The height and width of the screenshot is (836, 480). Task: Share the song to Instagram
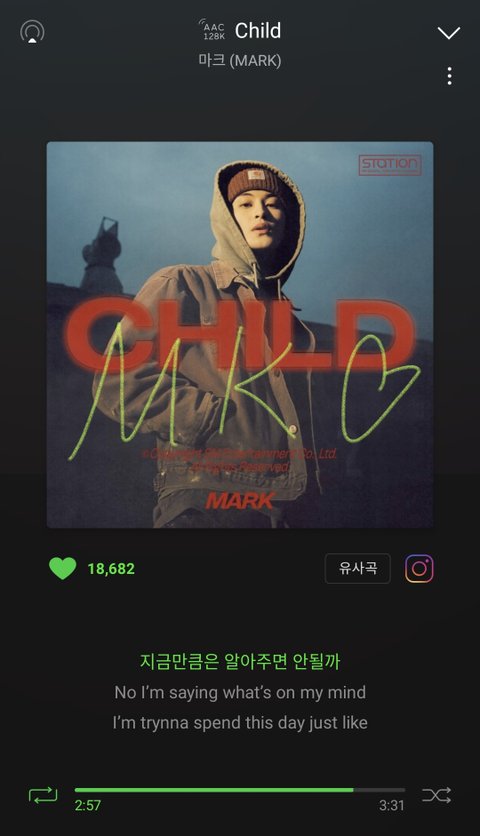tap(419, 568)
